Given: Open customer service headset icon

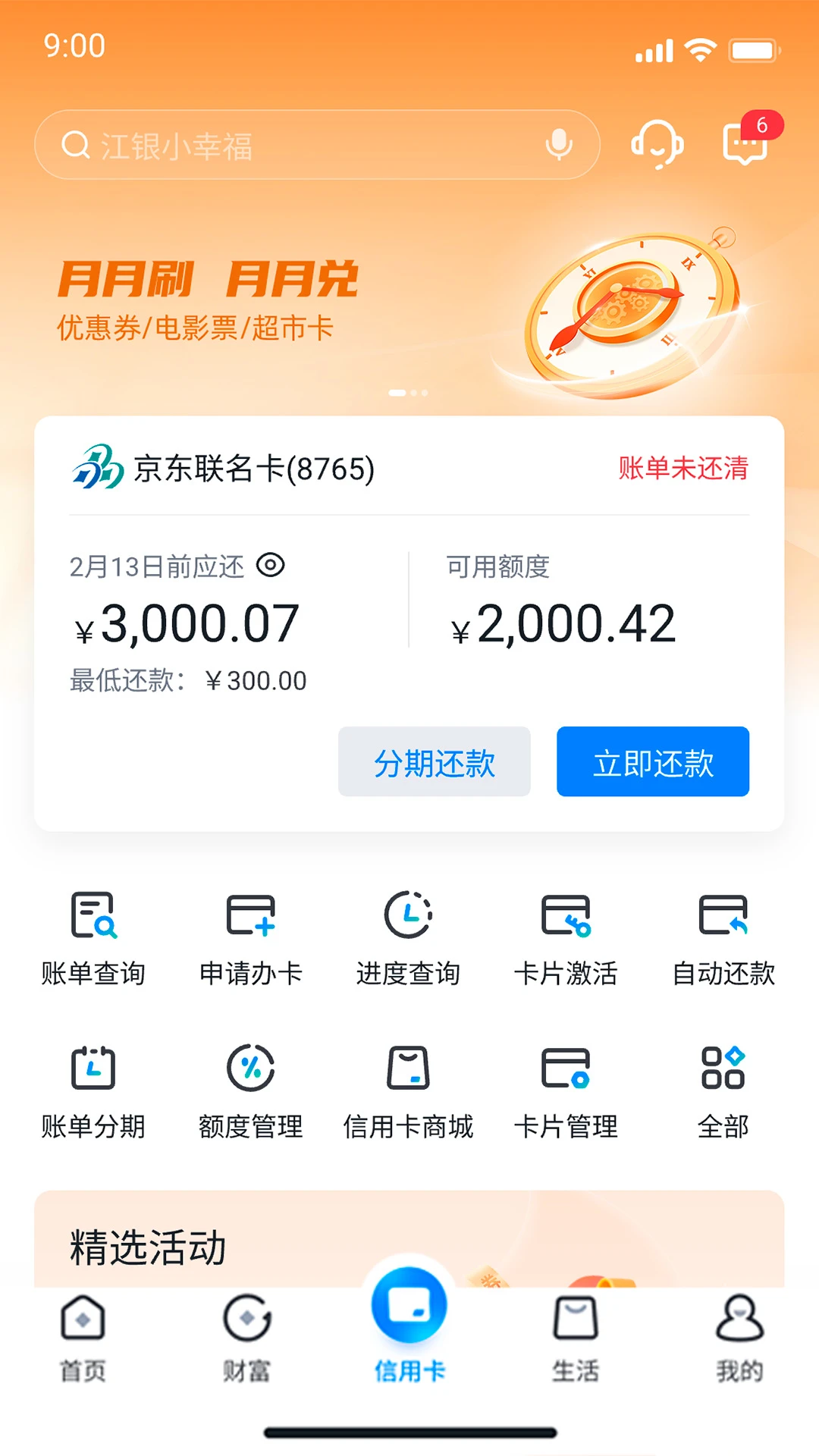Looking at the screenshot, I should pos(658,144).
